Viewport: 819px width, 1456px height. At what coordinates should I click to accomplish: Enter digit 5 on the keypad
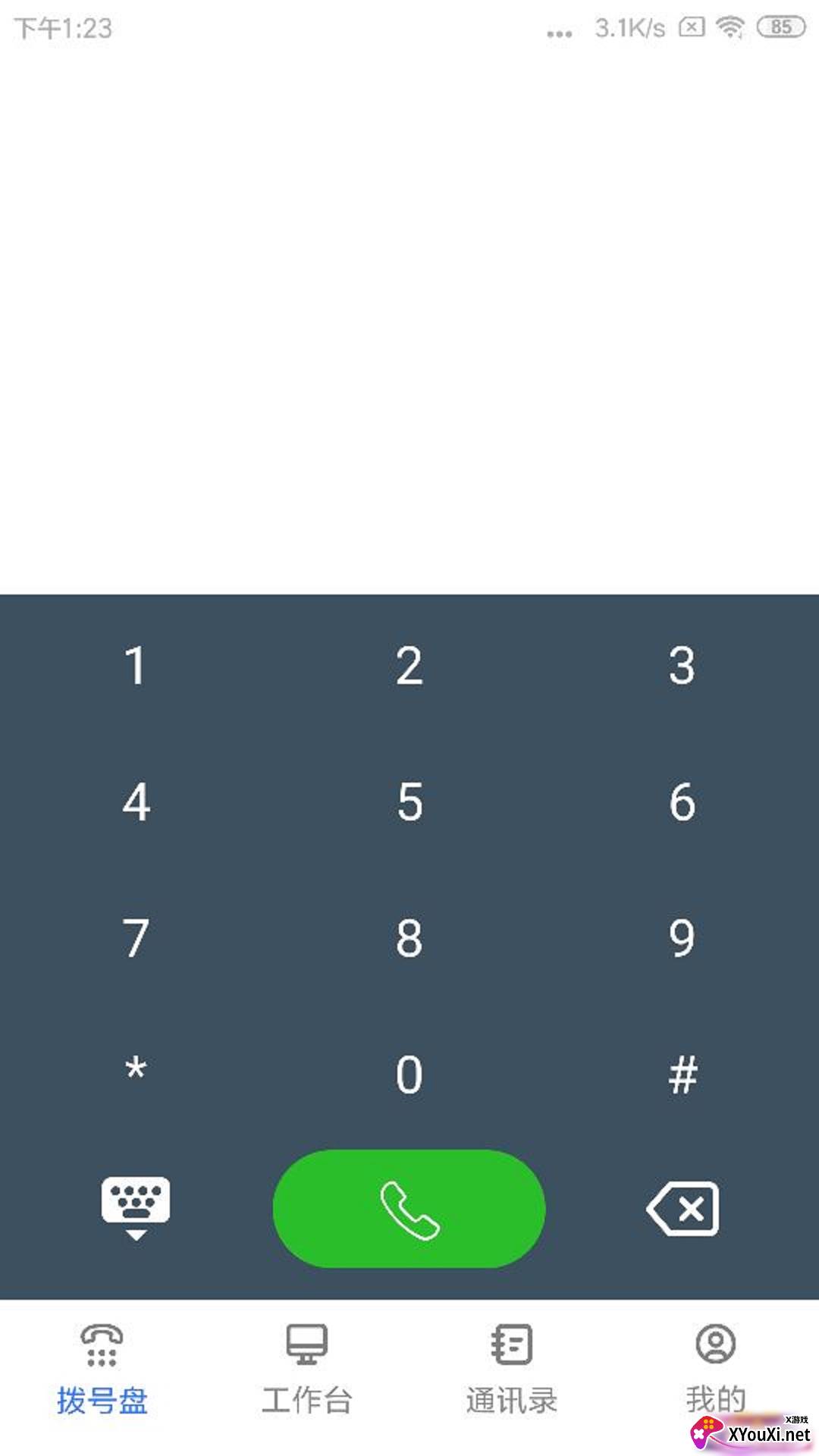tap(409, 802)
